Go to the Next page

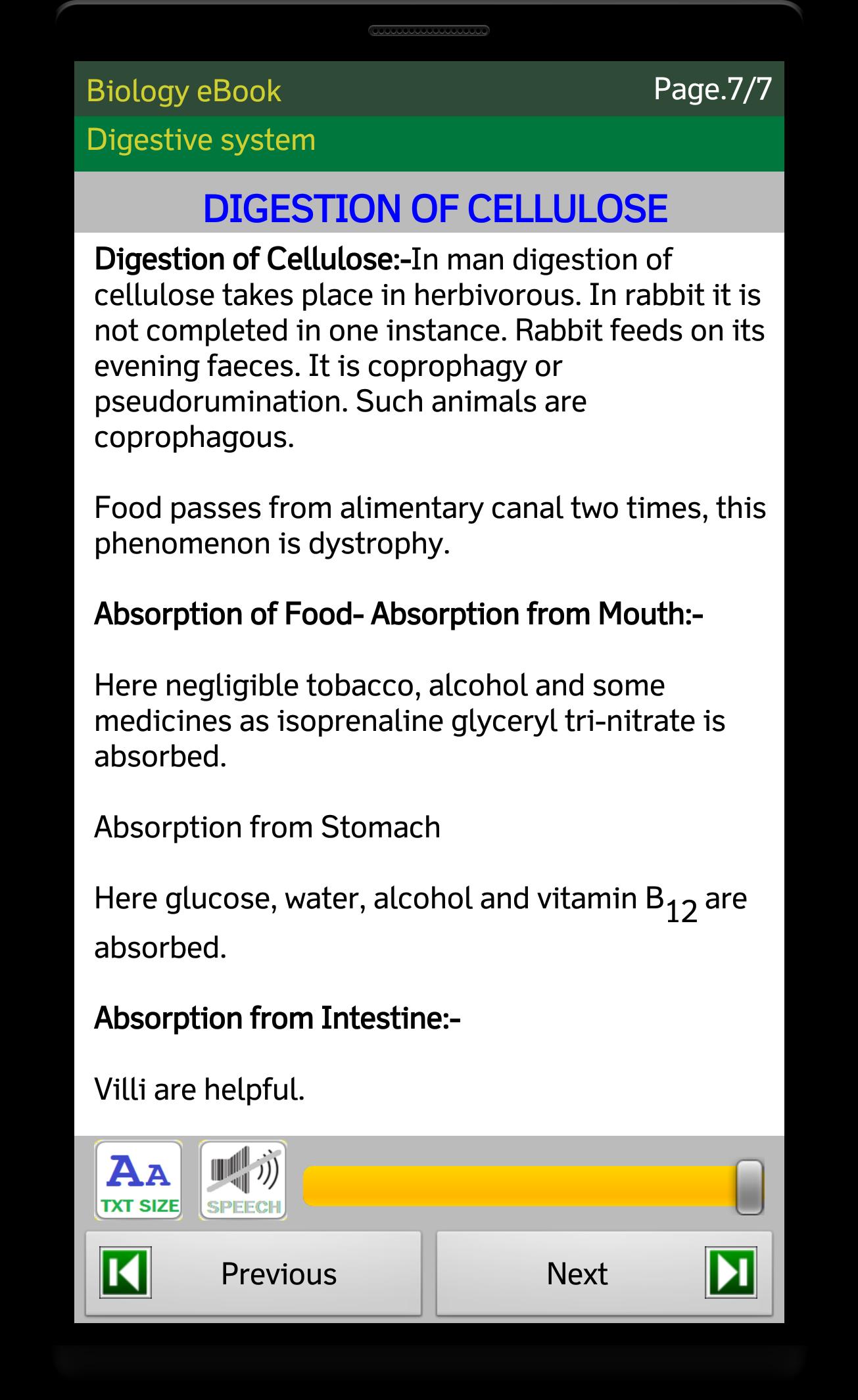coord(604,1274)
